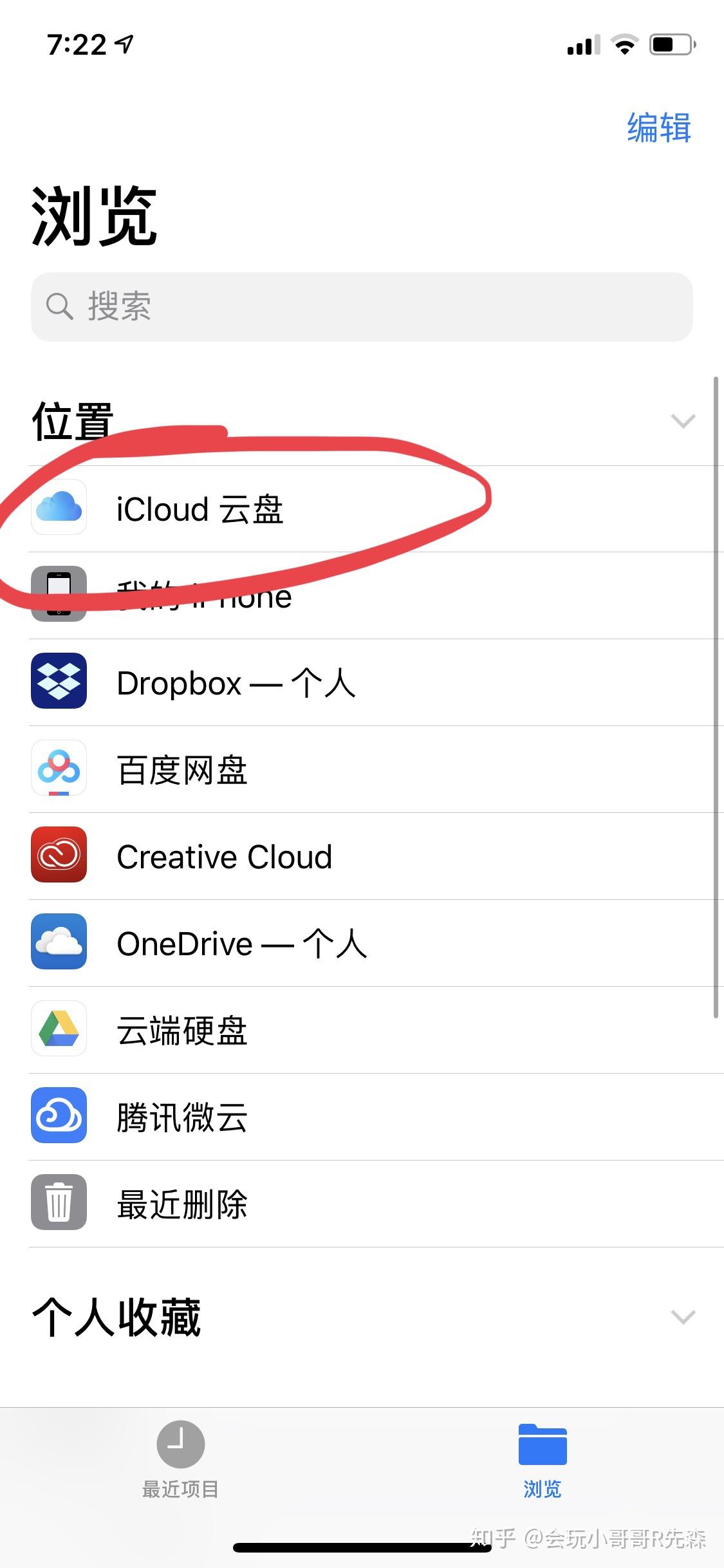Open iCloud 云盘
Viewport: 724px width, 1568px height.
(x=200, y=509)
